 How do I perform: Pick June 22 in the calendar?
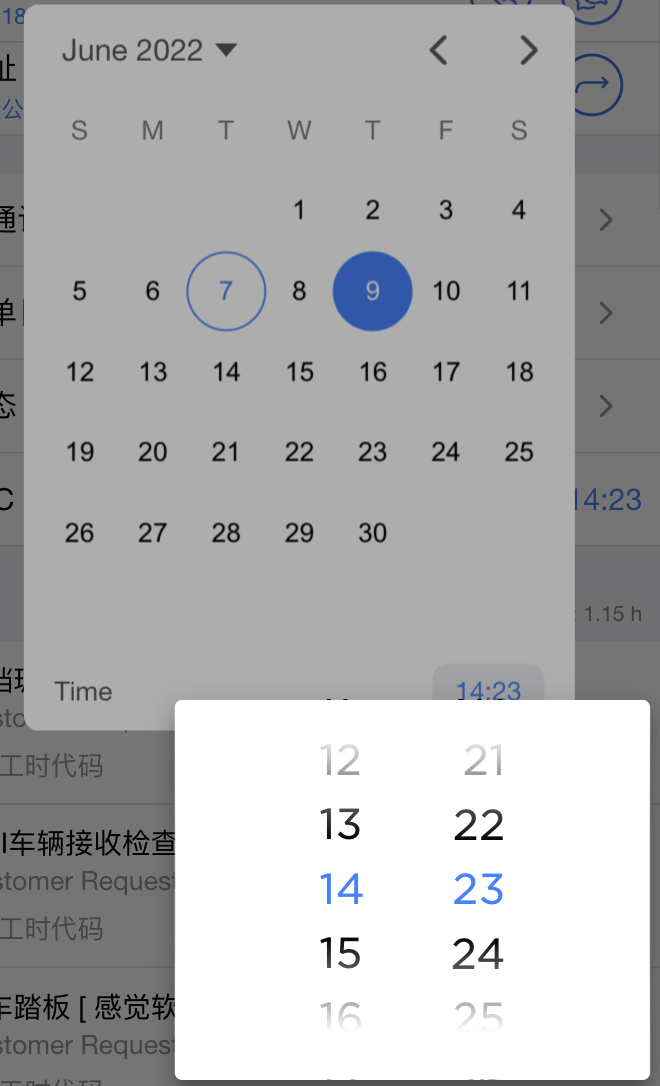(x=299, y=452)
